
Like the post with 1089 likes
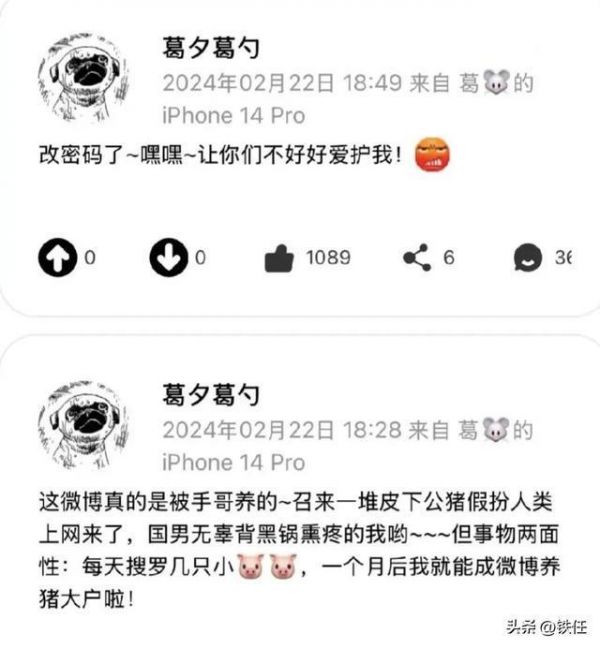[x=277, y=259]
